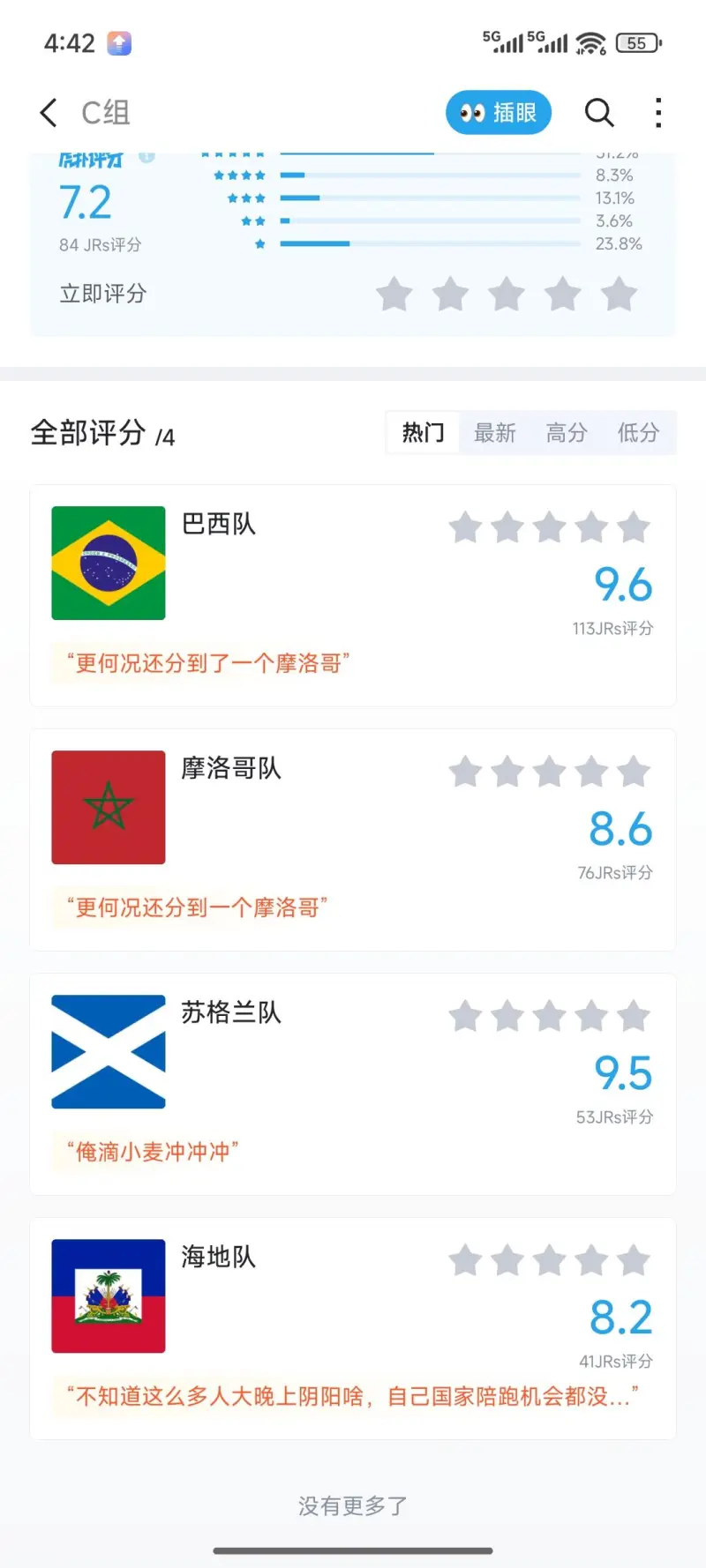
Task: Give 海地队 a one-star rating
Action: 465,1261
